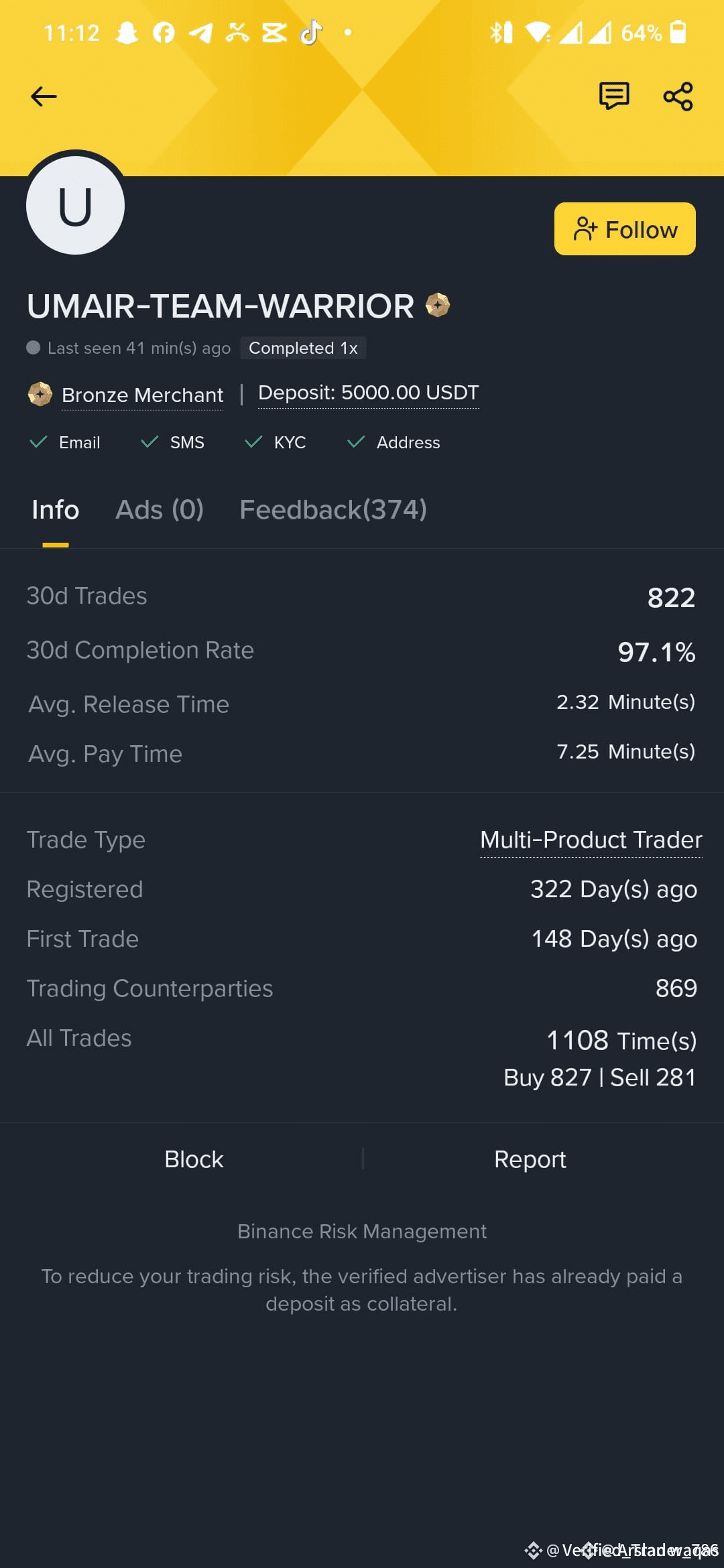This screenshot has width=724, height=1568.
Task: View Deposit 5000.00 USDT details
Action: point(369,393)
